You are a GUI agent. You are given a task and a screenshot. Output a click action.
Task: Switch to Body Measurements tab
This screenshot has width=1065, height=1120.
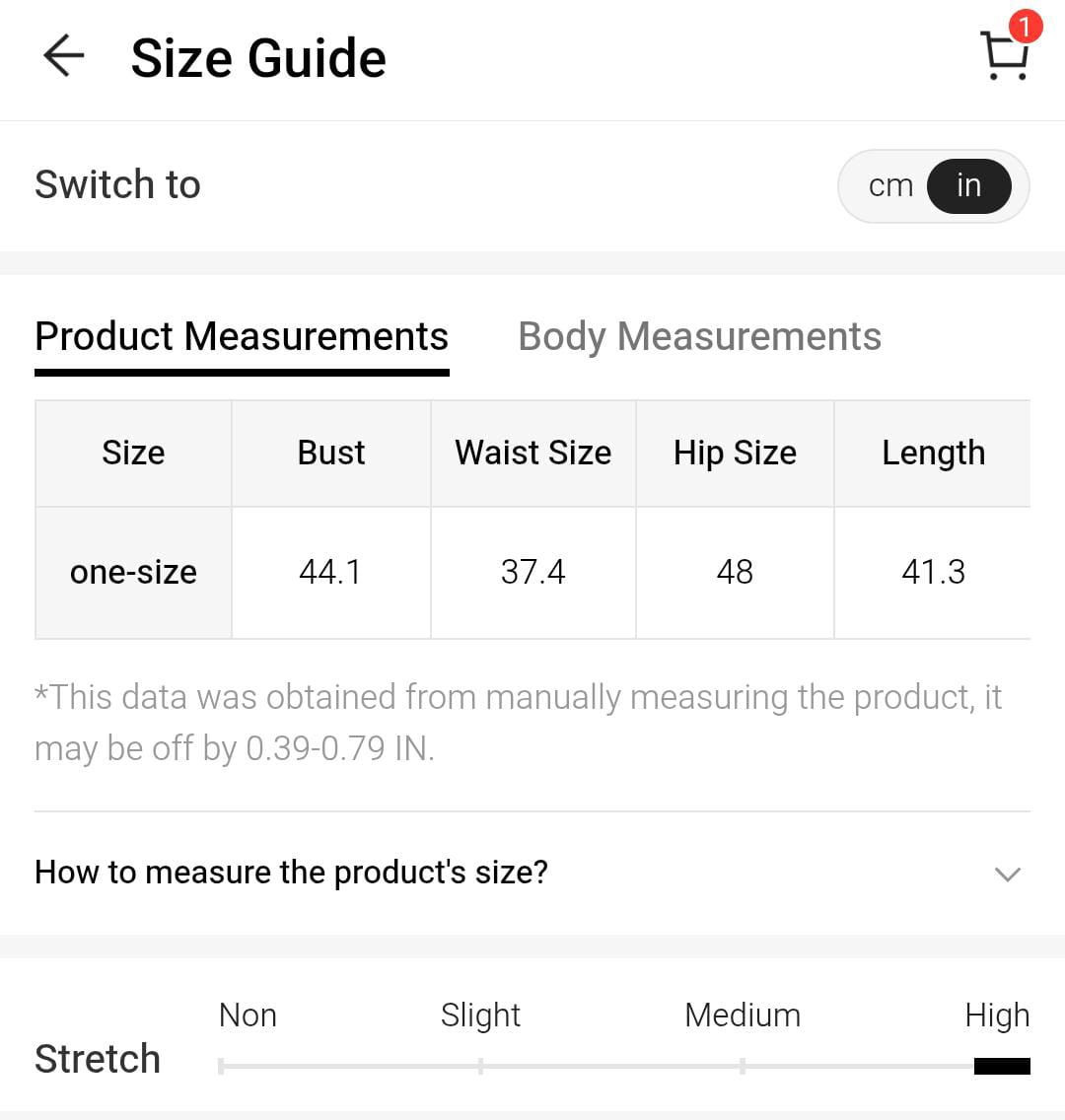(x=699, y=337)
